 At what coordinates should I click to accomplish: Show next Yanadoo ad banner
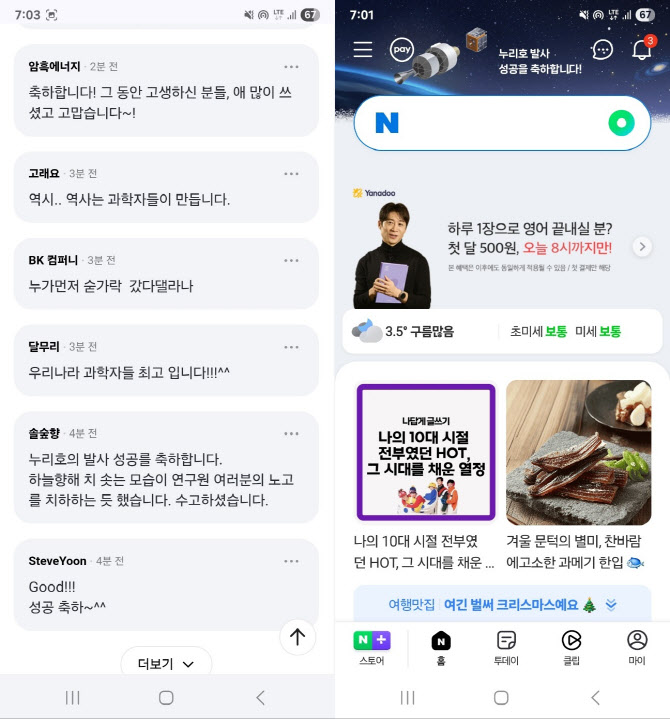point(642,246)
